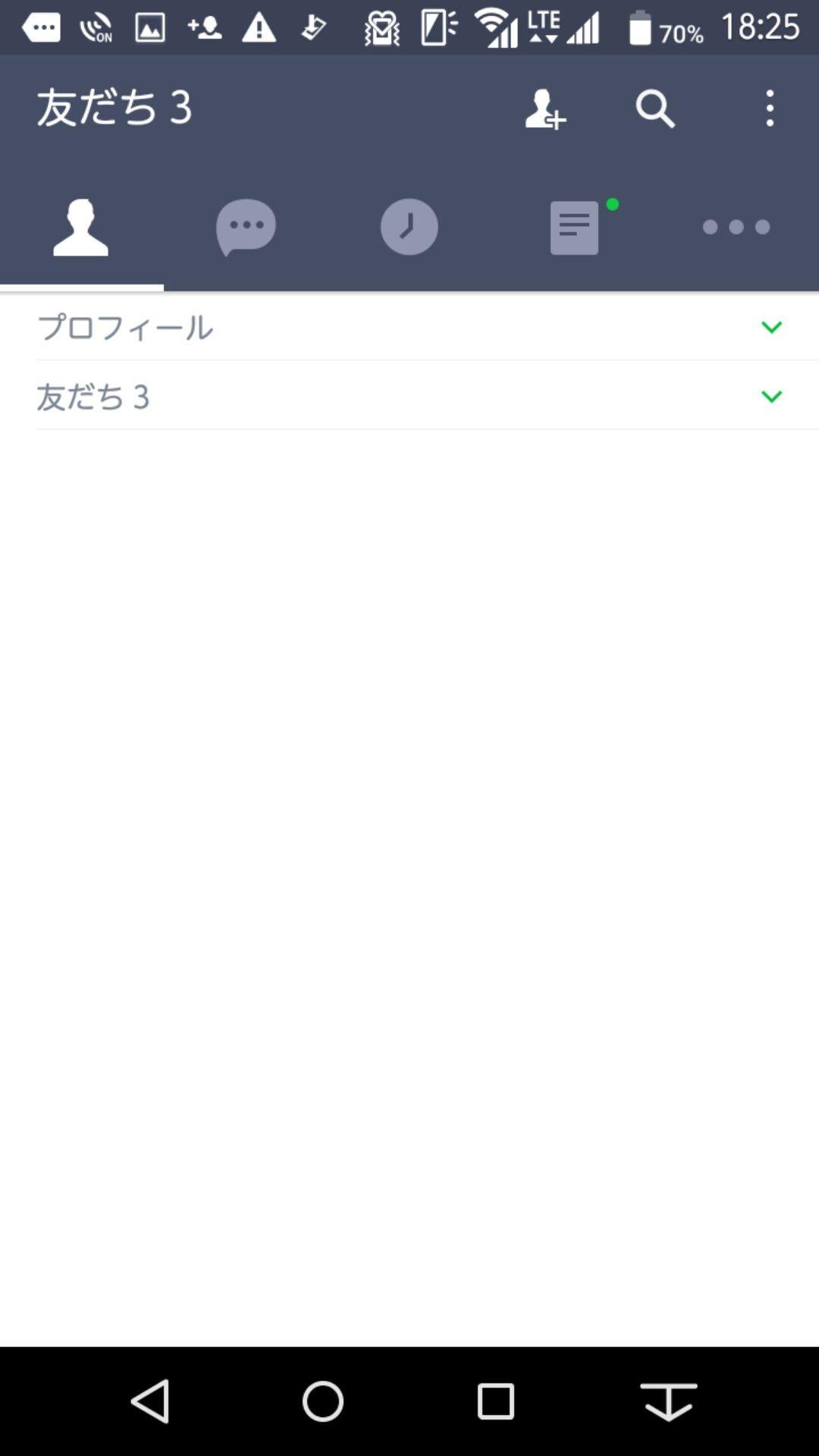Select the 友だち 3 title in the header
Image resolution: width=819 pixels, height=1456 pixels.
pyautogui.click(x=114, y=108)
